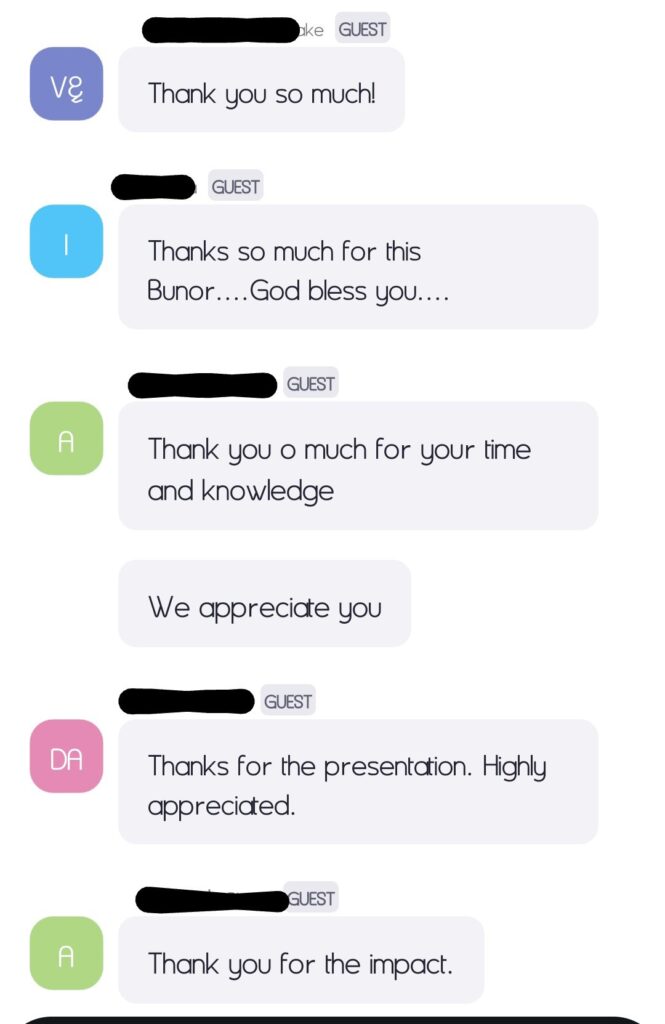Tap the pink DA avatar
This screenshot has height=1024, width=665.
click(x=66, y=756)
